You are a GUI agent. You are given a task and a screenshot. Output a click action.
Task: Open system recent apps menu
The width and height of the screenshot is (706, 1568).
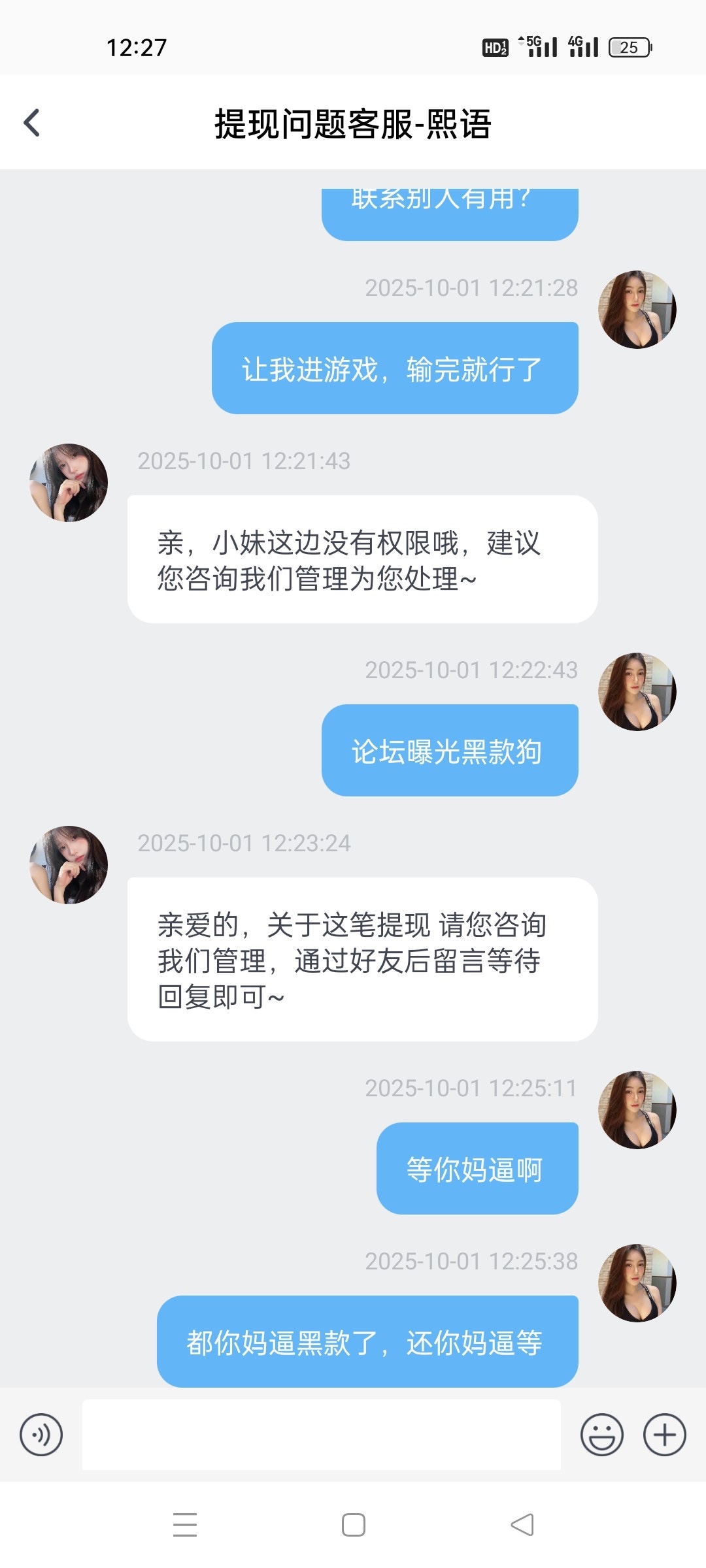[185, 1525]
